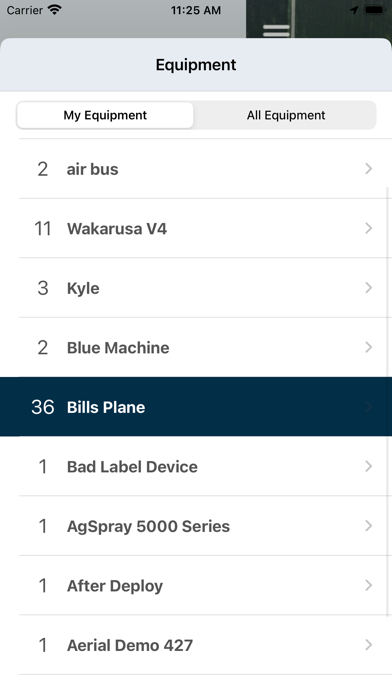
Task: Tap the hamburger menu button behind the sheet
Action: coord(276,30)
